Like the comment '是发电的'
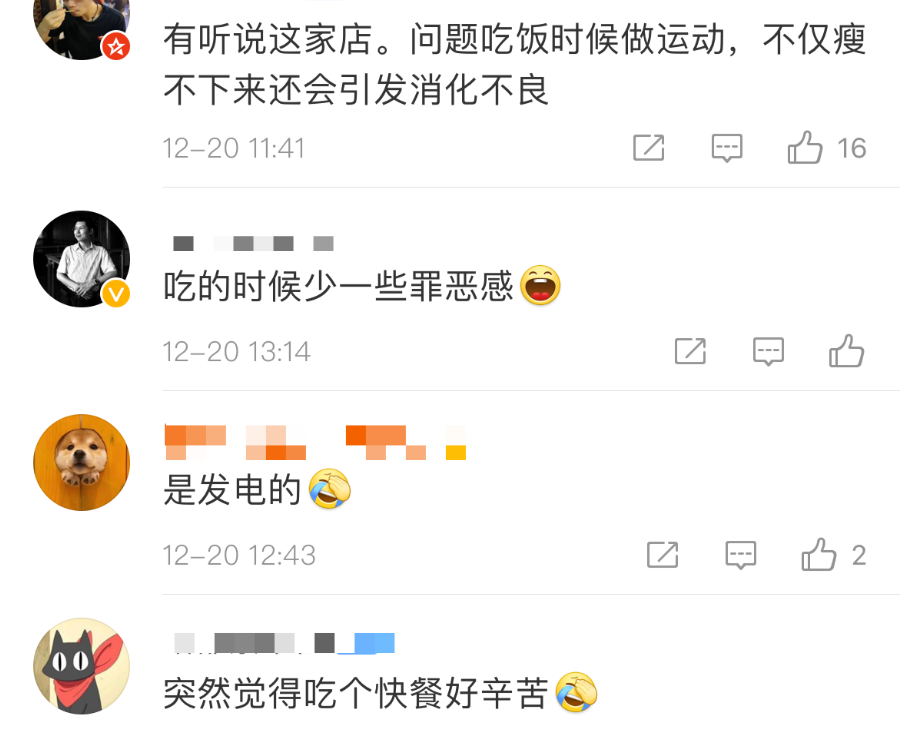Viewport: 900px width, 737px height. pos(819,554)
